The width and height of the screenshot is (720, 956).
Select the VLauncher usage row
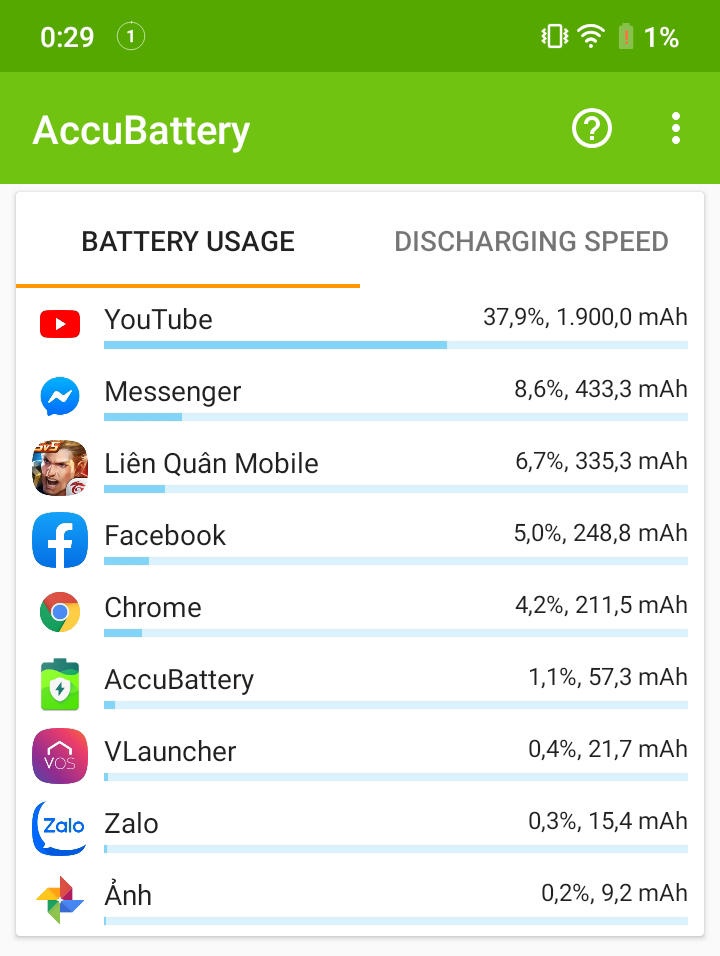point(360,756)
